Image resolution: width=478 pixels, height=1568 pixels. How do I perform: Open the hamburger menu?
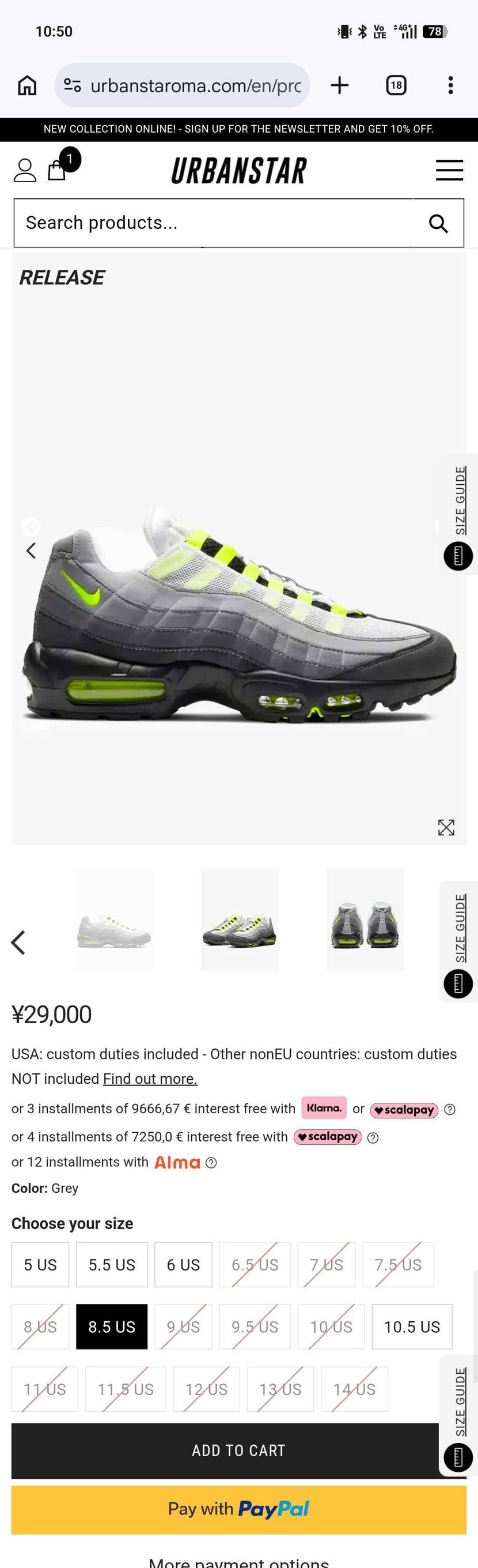449,171
